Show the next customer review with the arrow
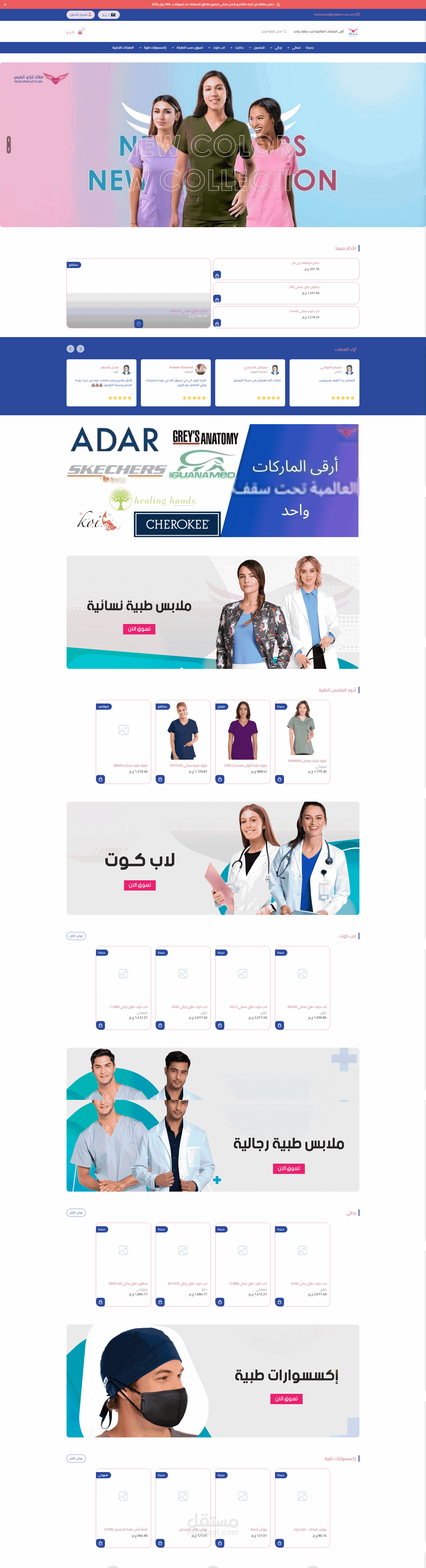This screenshot has height=1568, width=426. [80, 349]
